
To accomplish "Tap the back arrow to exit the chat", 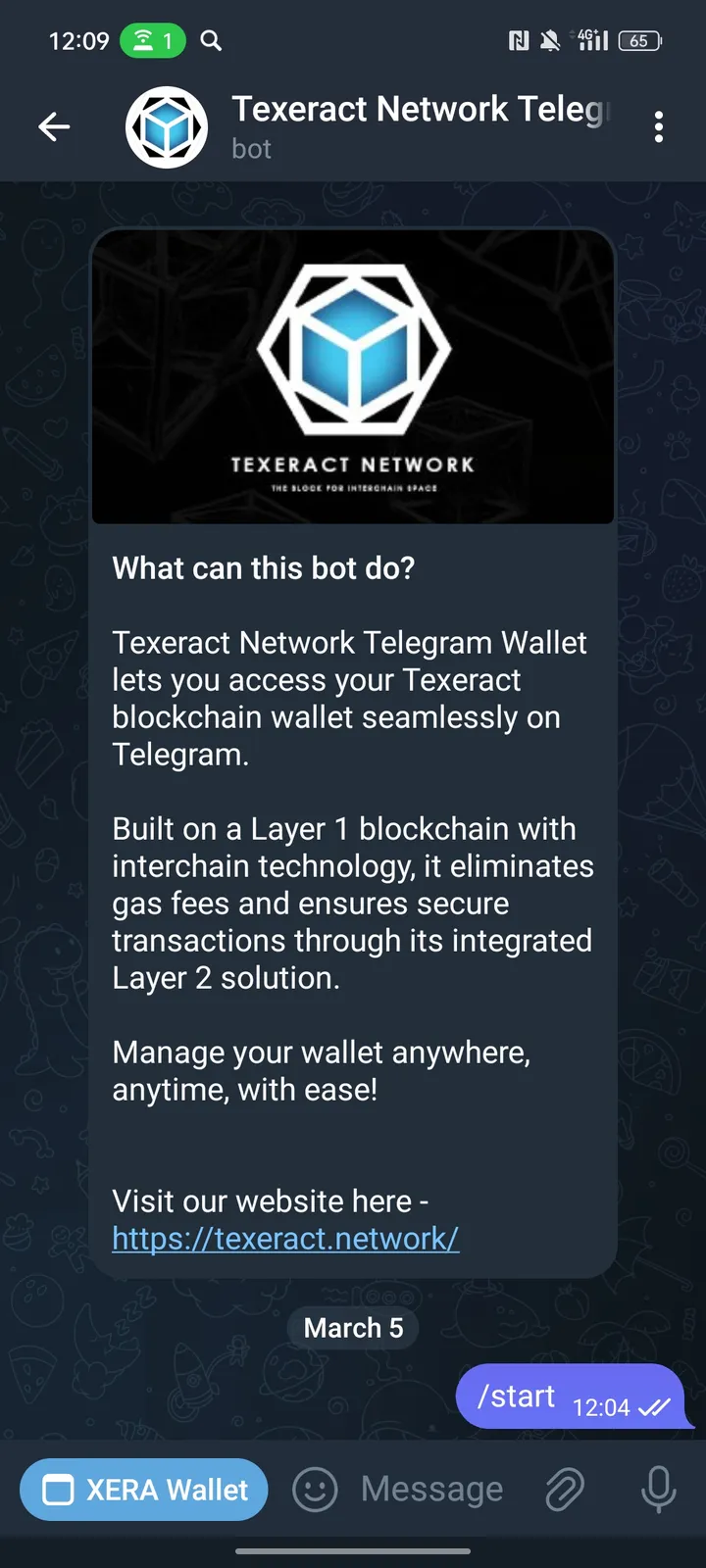I will coord(54,126).
